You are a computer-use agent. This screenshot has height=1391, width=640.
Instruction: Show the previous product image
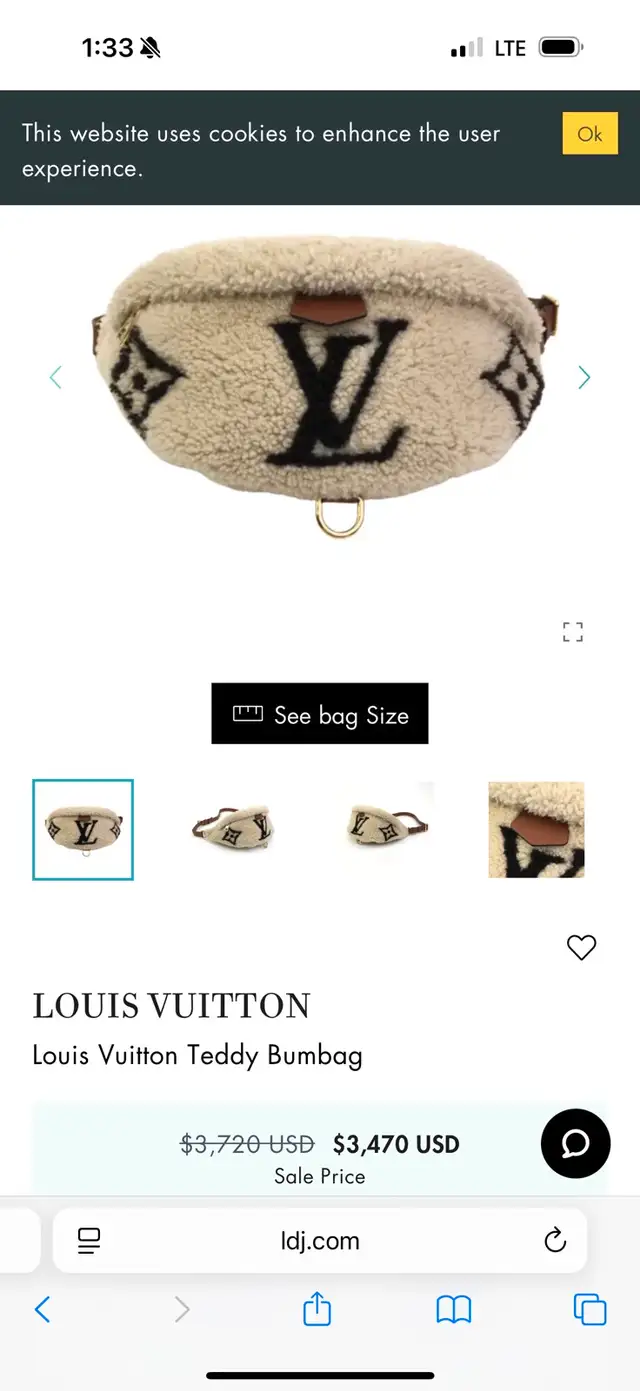click(x=56, y=377)
